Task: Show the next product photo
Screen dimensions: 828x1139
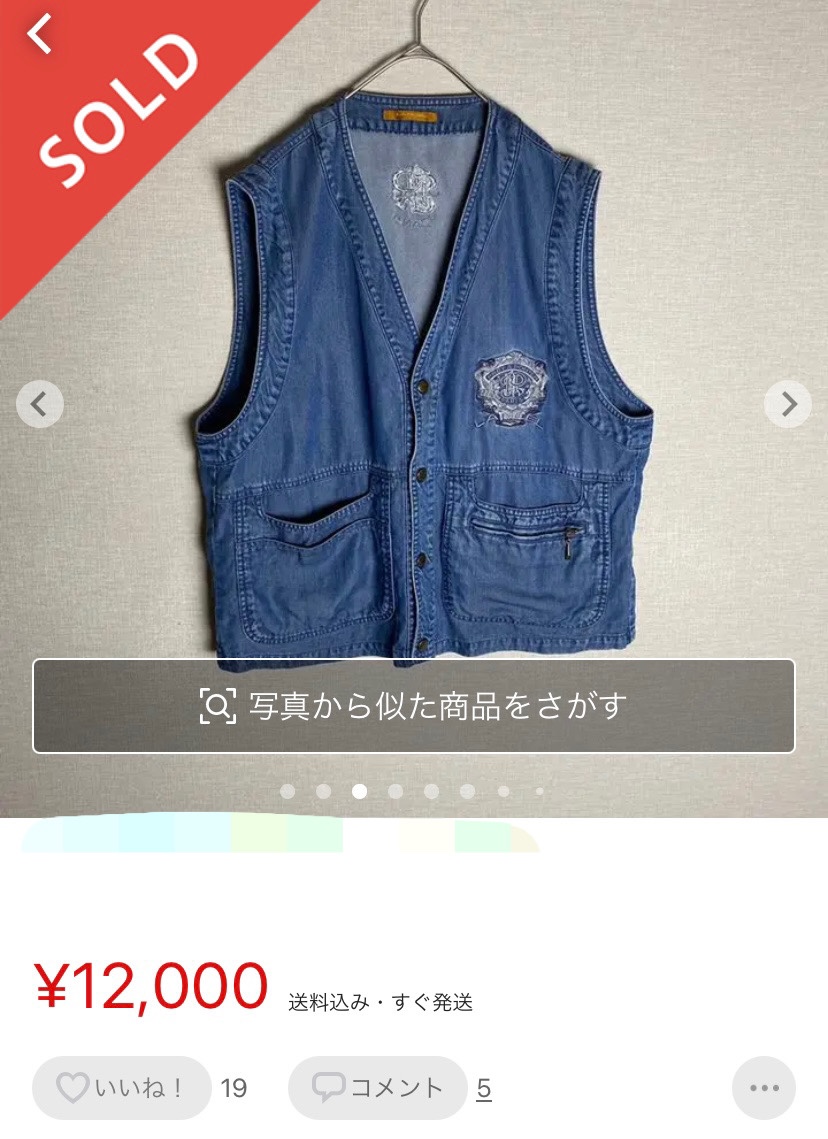Action: point(788,404)
